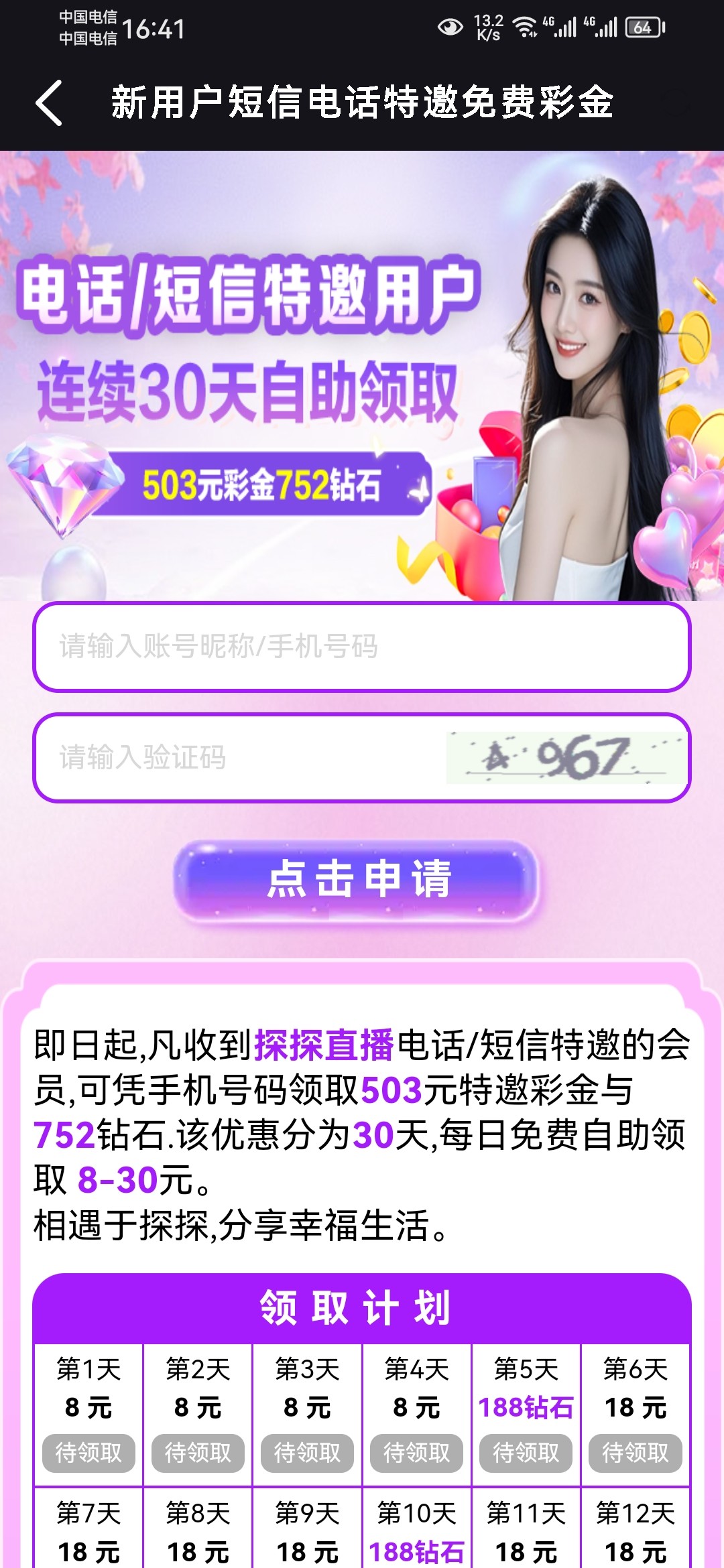Claim the 第1天 8元 reward
The width and height of the screenshot is (724, 1568).
click(88, 1453)
